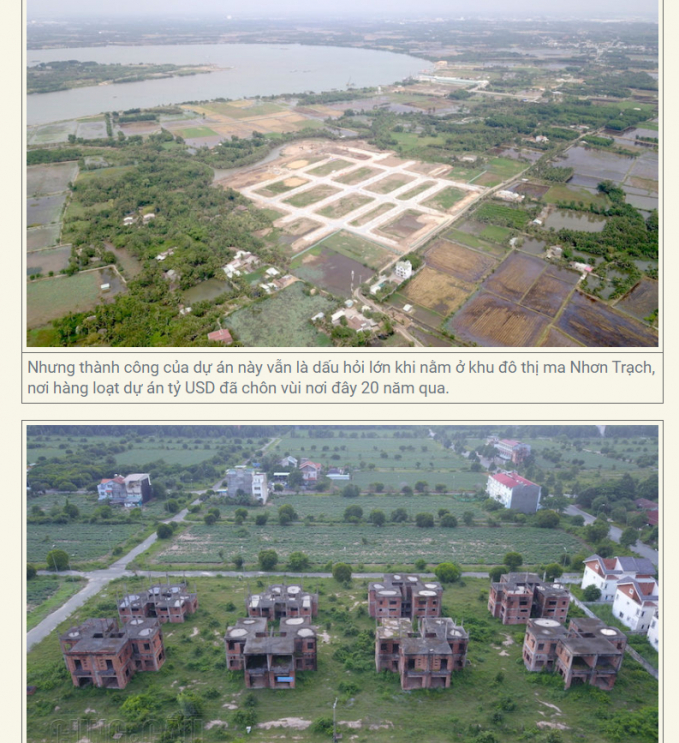This screenshot has width=679, height=743.
Task: View the photo of abandoned unfinished villas
Action: point(342,583)
